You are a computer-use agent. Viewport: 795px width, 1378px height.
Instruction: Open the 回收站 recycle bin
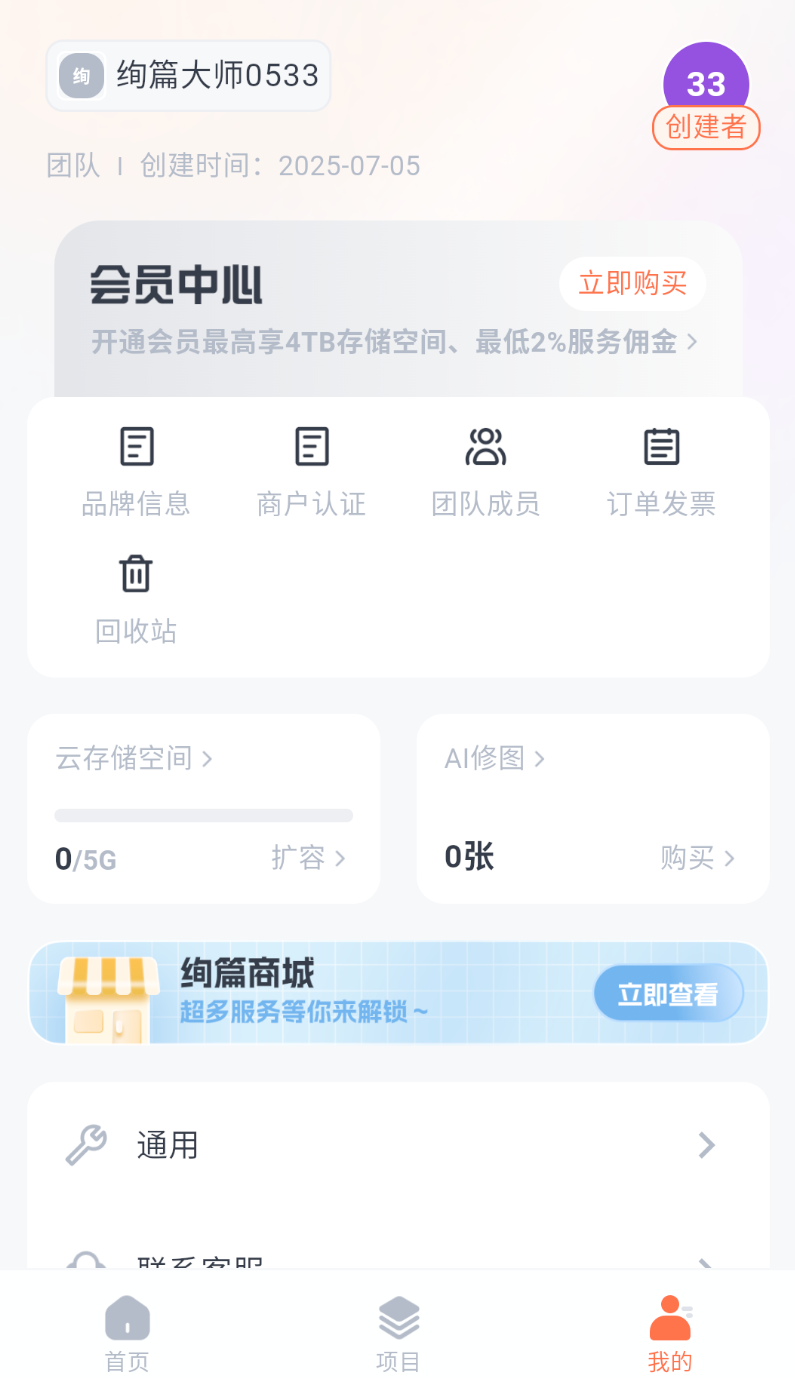pos(135,574)
